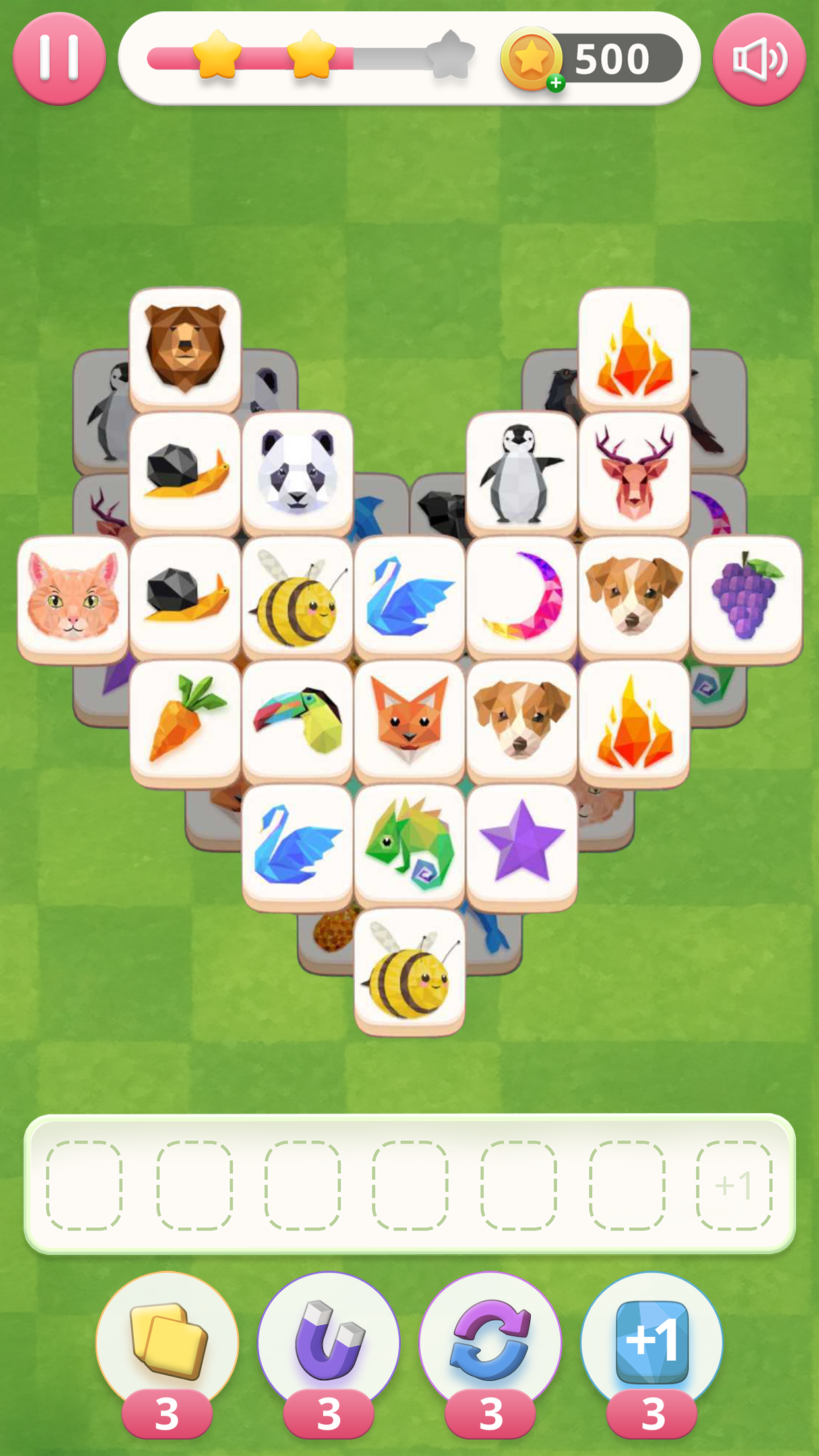819x1456 pixels.
Task: Select the bear tile
Action: [x=185, y=347]
